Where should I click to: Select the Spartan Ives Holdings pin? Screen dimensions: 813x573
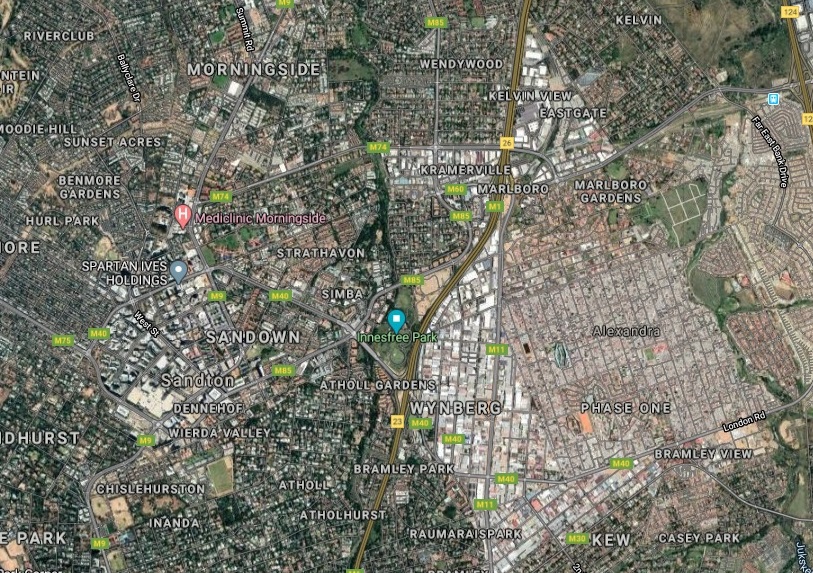tap(178, 270)
